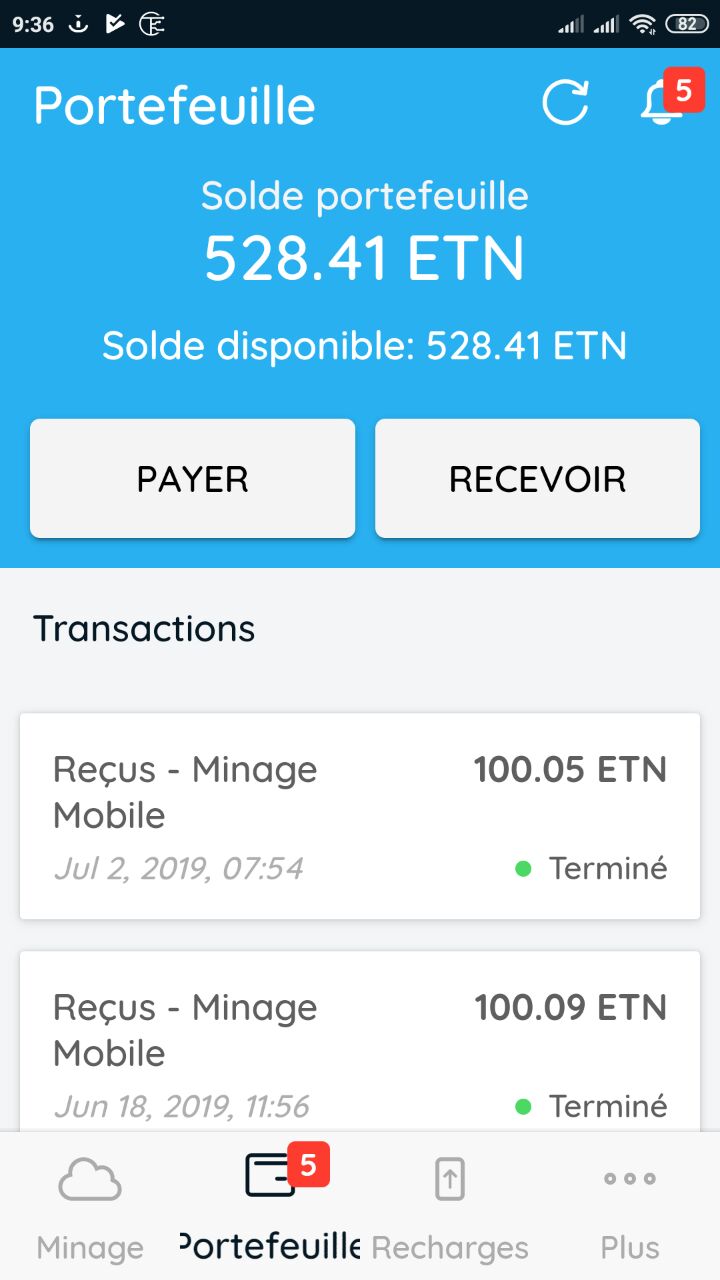Screen dimensions: 720x1280
Task: Open the notifications bell
Action: [x=661, y=103]
